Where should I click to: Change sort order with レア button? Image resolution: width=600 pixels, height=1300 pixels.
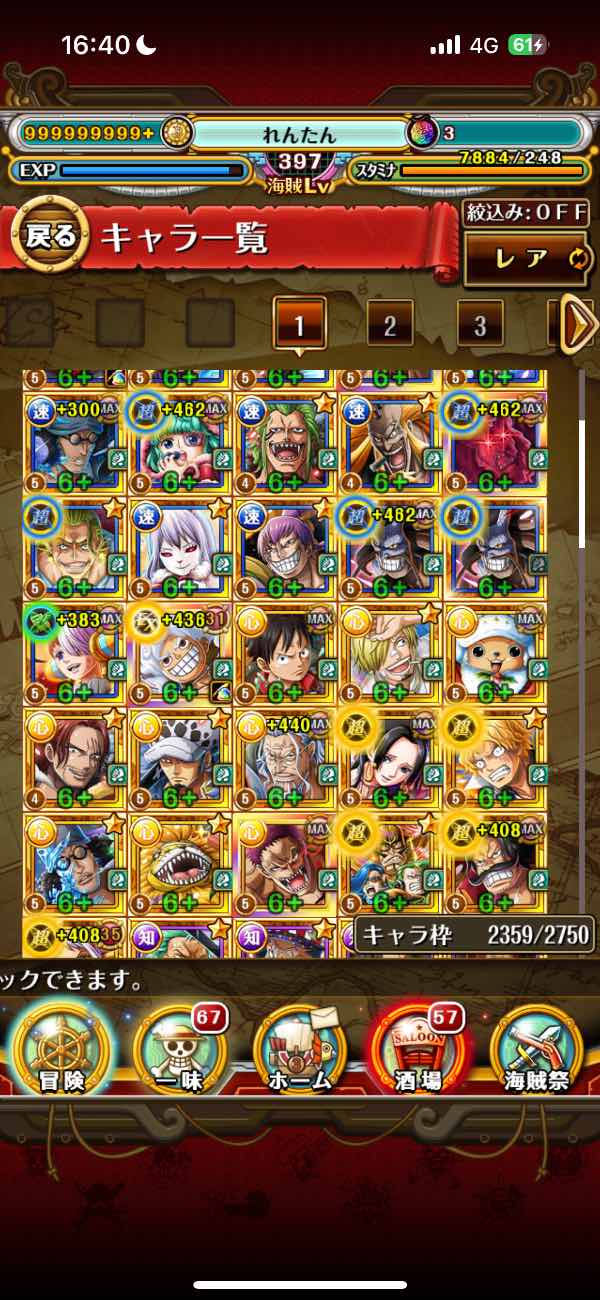click(x=525, y=259)
